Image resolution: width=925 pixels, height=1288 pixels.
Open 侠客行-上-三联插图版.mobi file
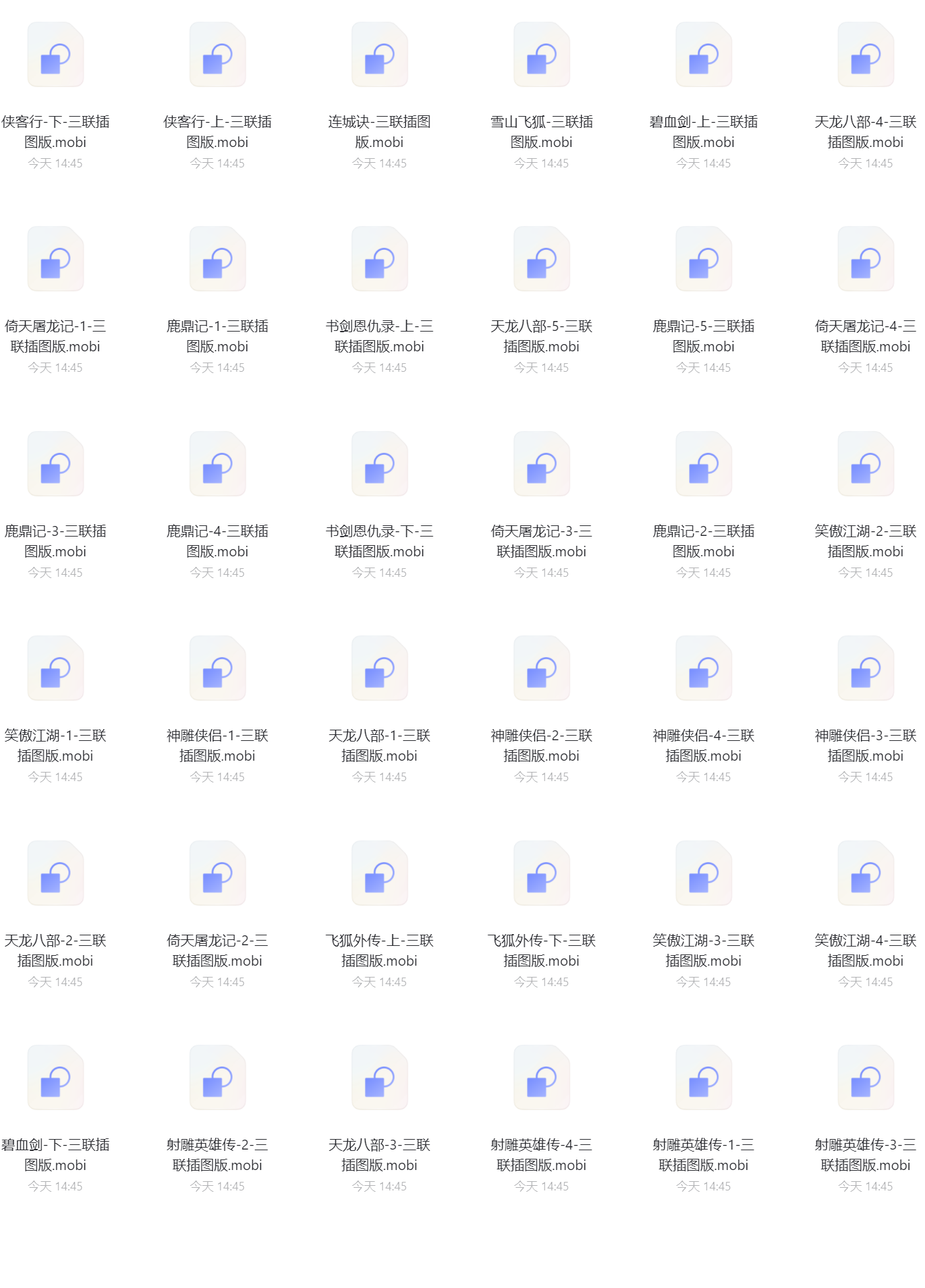pos(217,55)
